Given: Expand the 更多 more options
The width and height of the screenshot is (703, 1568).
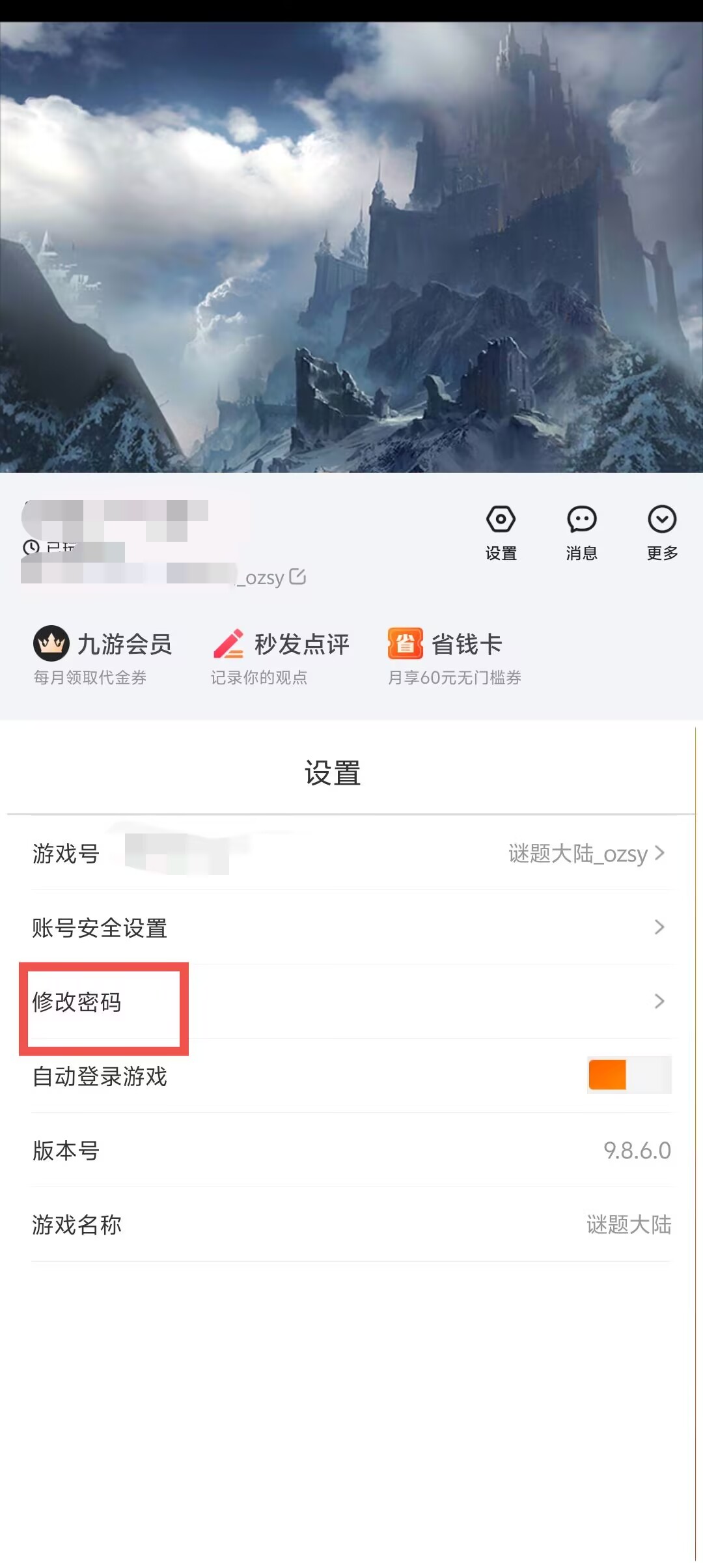Looking at the screenshot, I should [662, 532].
